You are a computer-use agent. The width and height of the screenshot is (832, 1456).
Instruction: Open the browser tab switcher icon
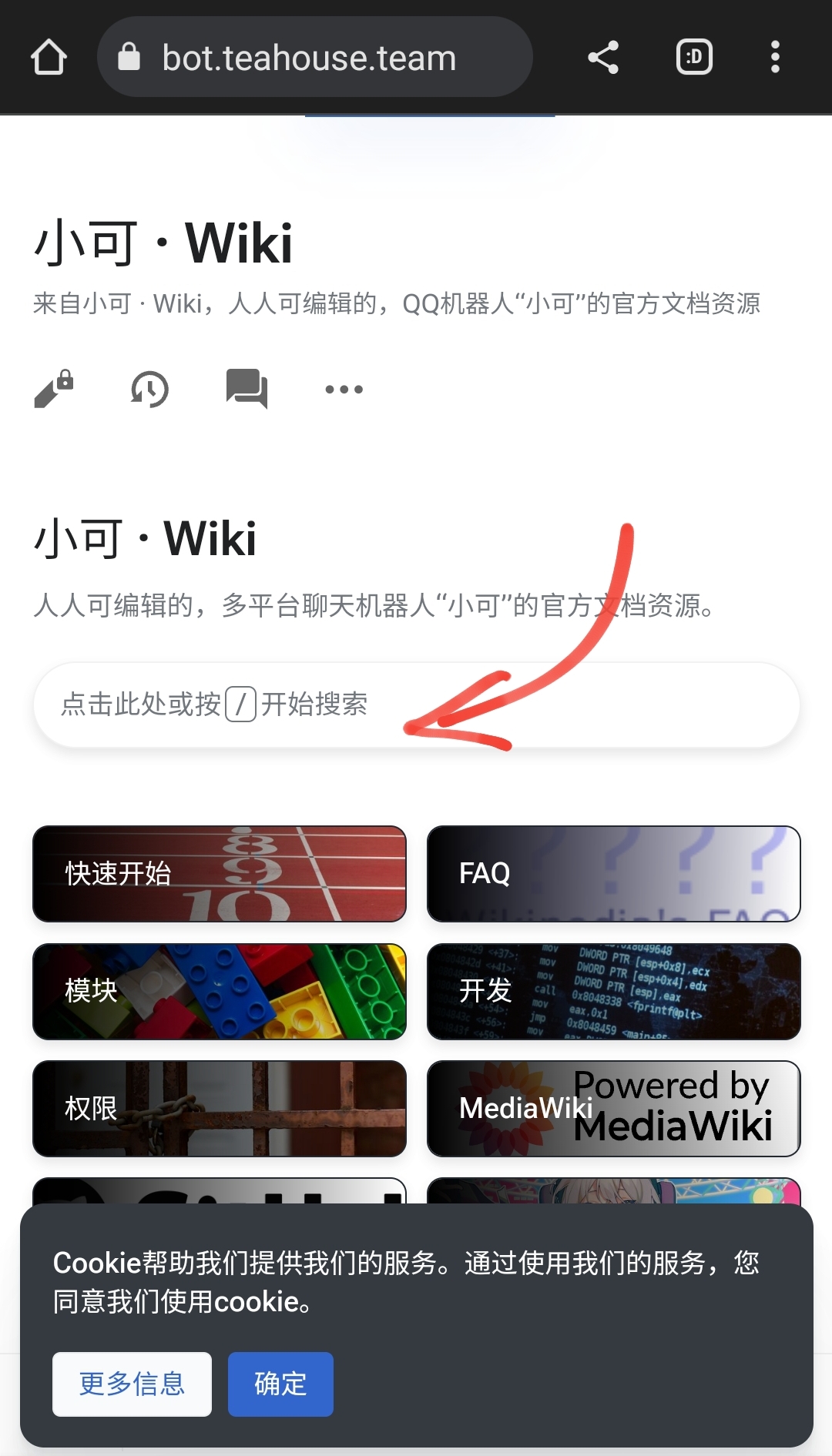(x=693, y=56)
